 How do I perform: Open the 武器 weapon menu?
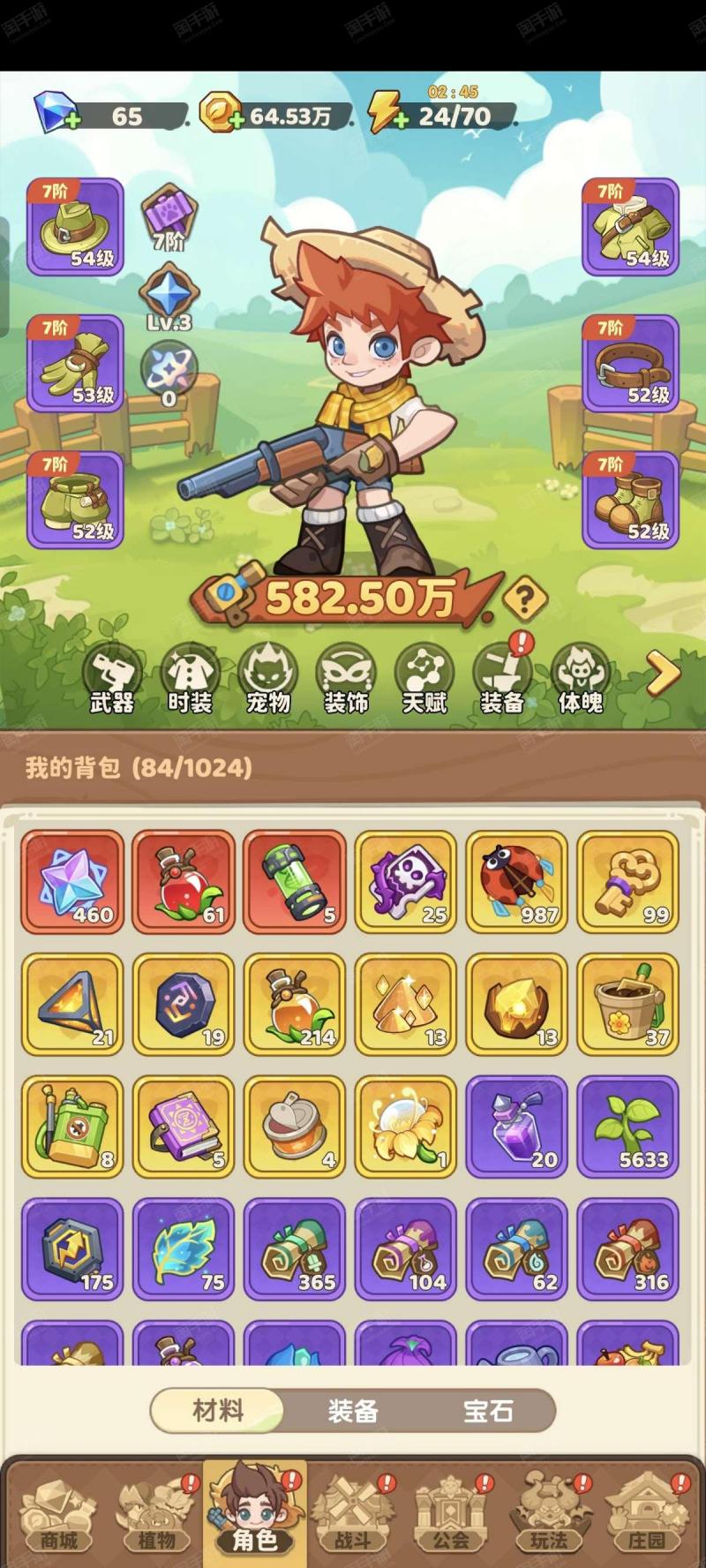(112, 678)
